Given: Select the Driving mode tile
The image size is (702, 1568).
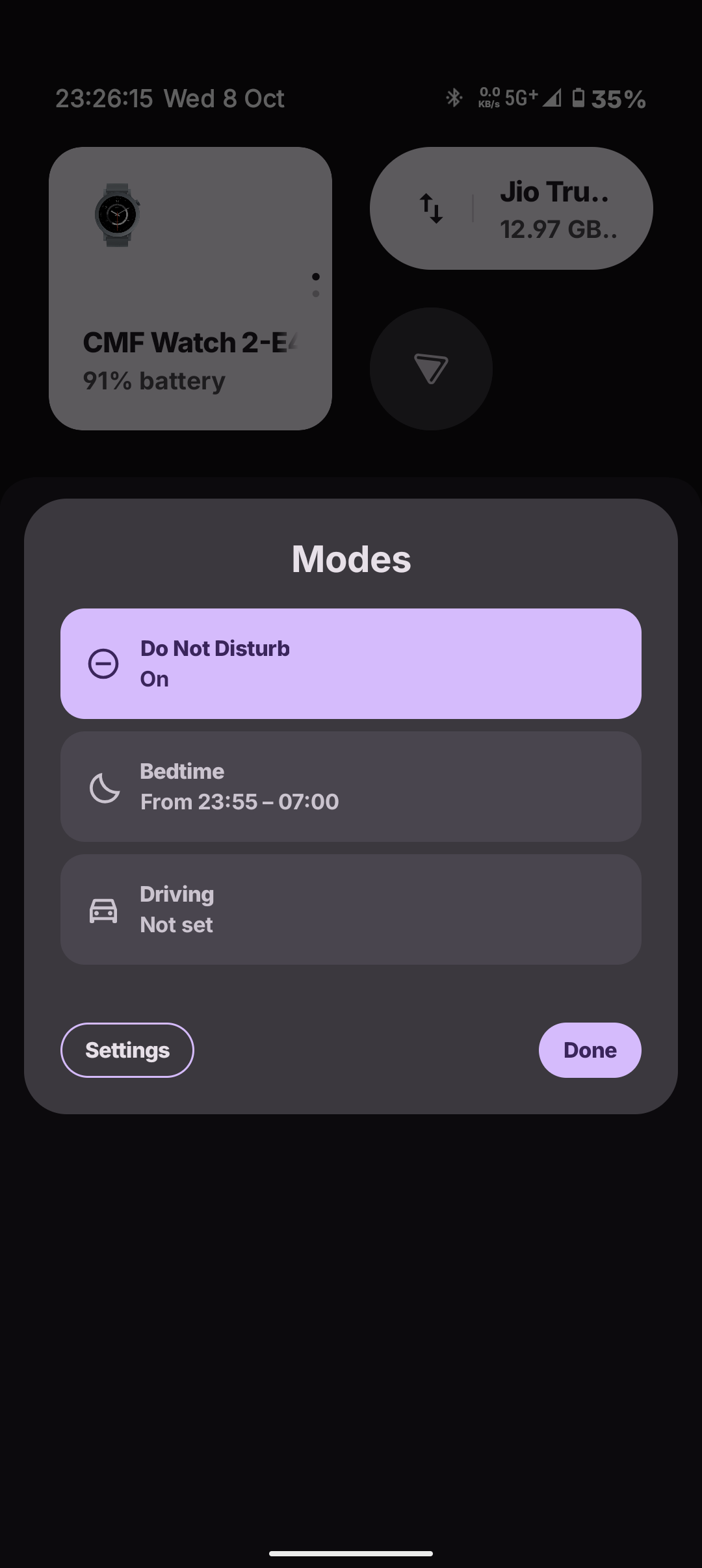Looking at the screenshot, I should tap(350, 909).
